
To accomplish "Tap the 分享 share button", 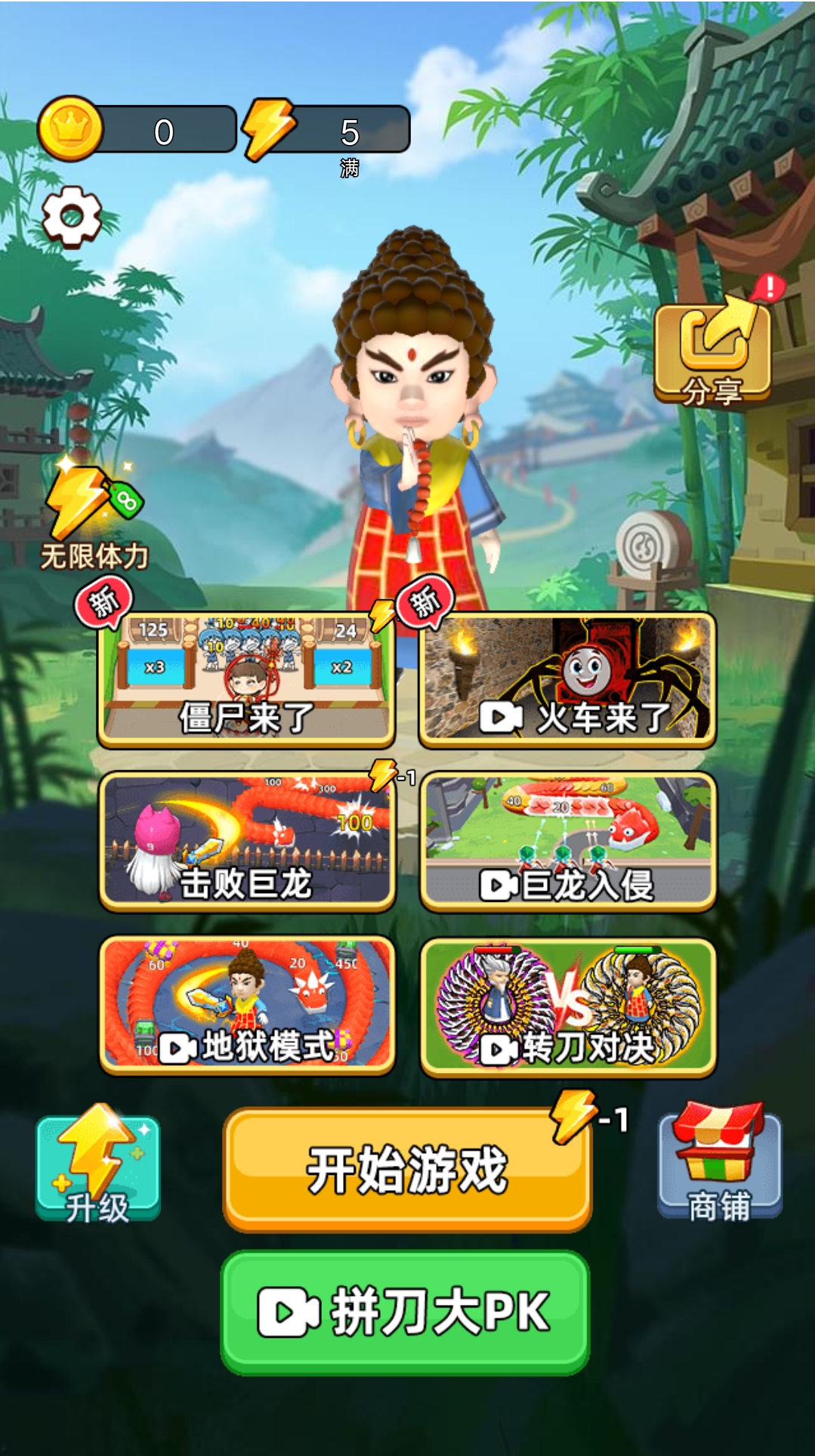I will pos(712,351).
